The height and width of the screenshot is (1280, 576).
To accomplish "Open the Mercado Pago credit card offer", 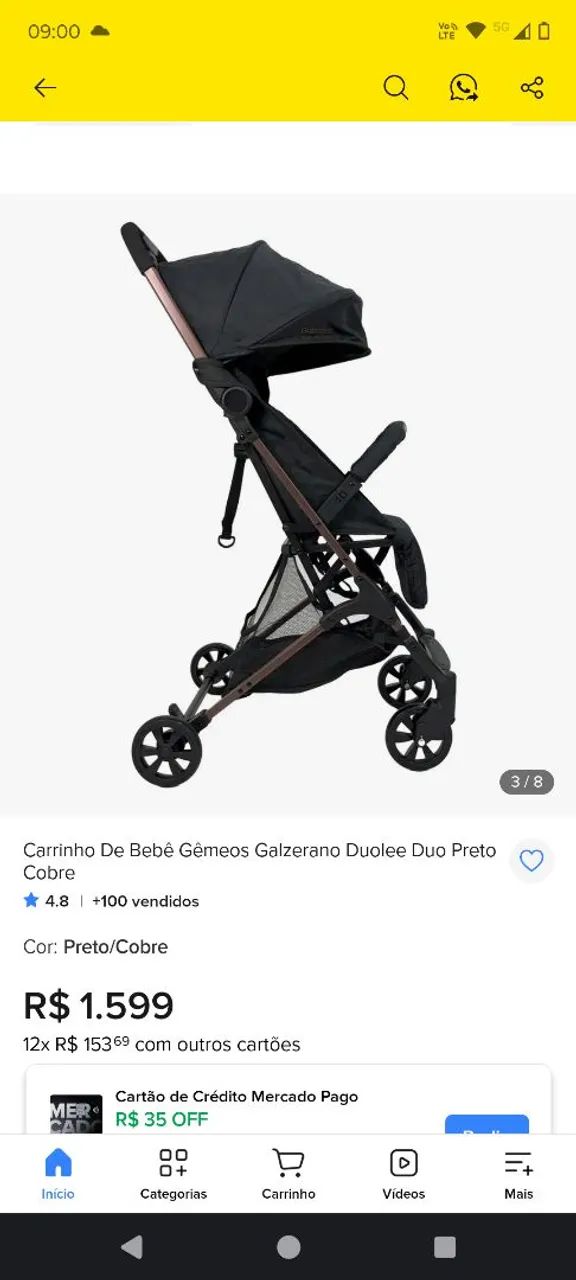I will 288,1100.
